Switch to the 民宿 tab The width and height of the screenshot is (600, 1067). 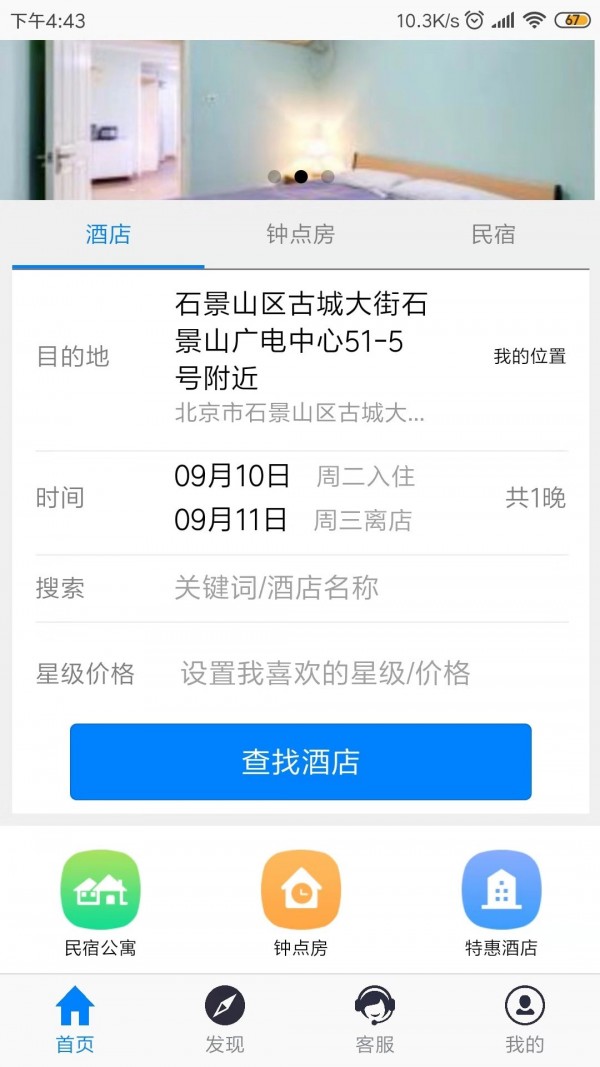click(493, 235)
